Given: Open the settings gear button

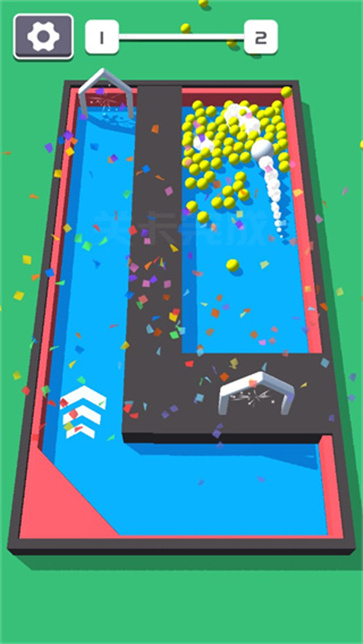Looking at the screenshot, I should pos(44,37).
